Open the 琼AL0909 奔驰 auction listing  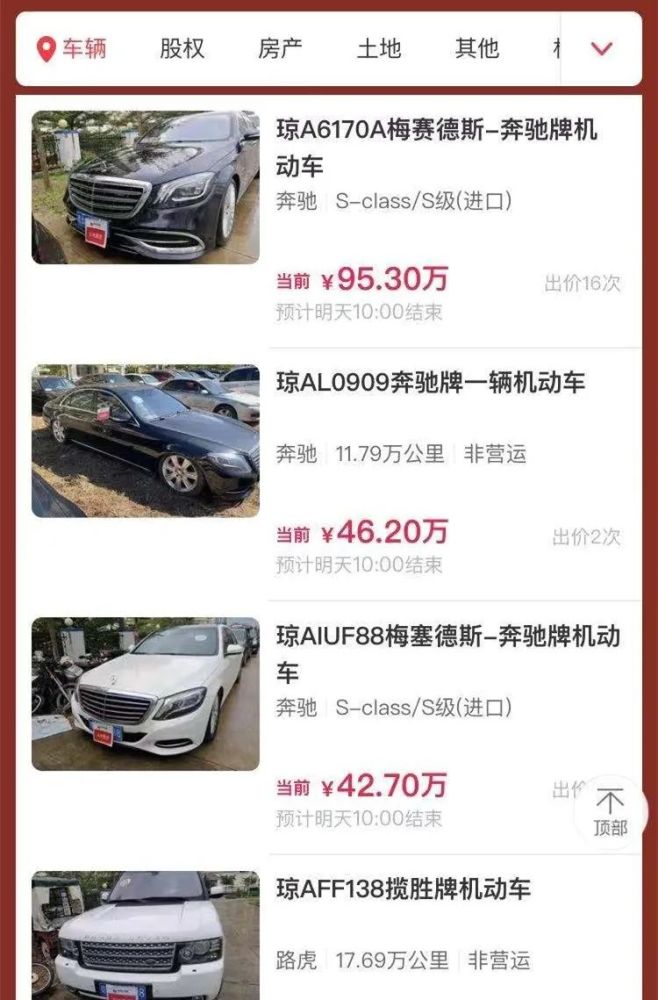click(430, 382)
